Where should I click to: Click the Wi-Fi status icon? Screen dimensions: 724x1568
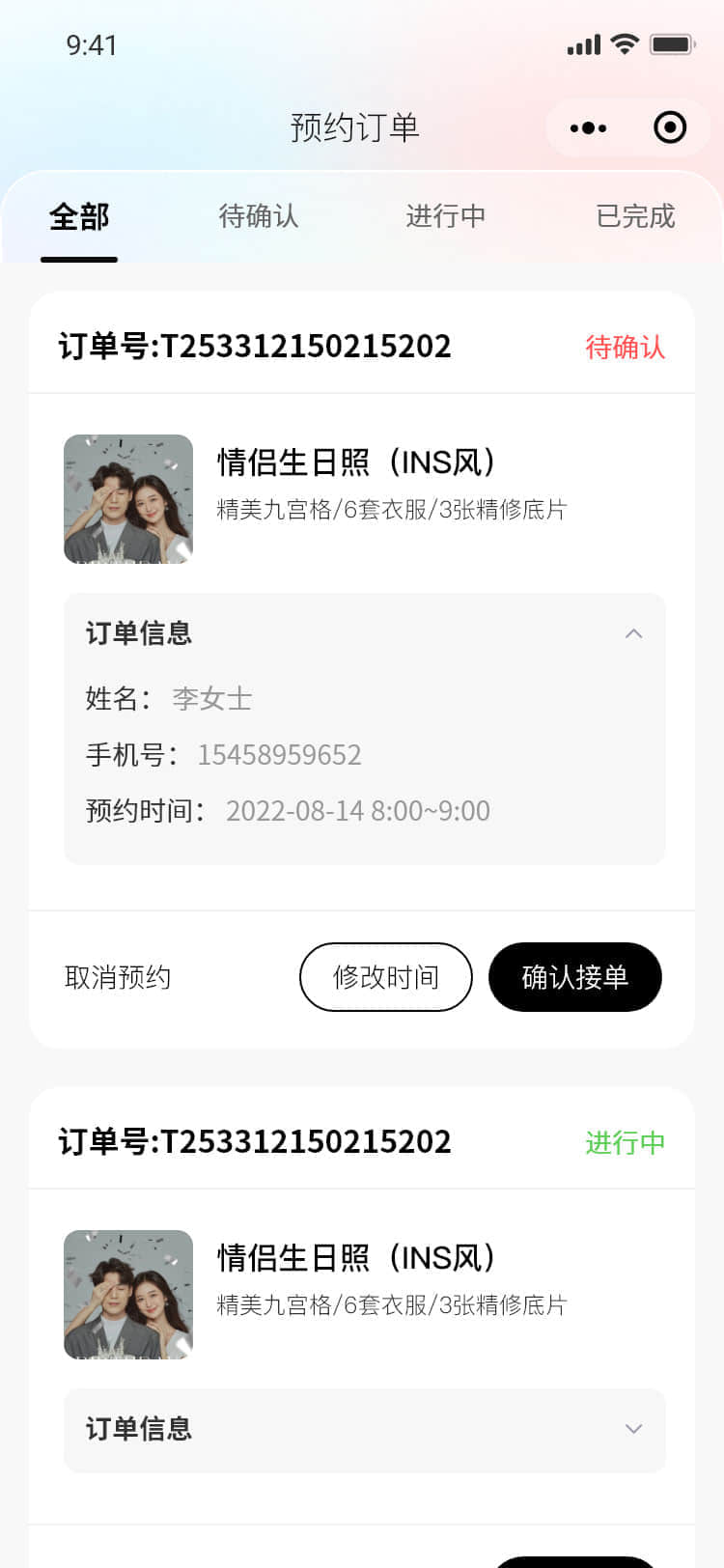[625, 43]
